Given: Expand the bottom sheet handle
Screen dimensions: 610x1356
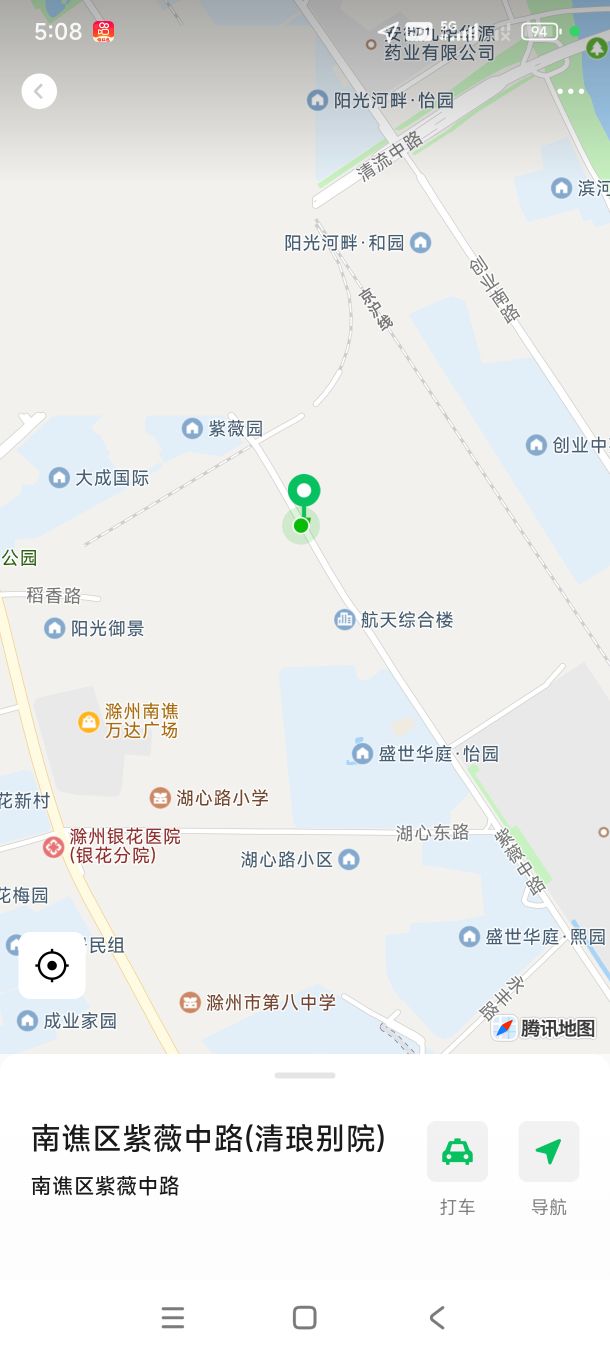Looking at the screenshot, I should (305, 1075).
